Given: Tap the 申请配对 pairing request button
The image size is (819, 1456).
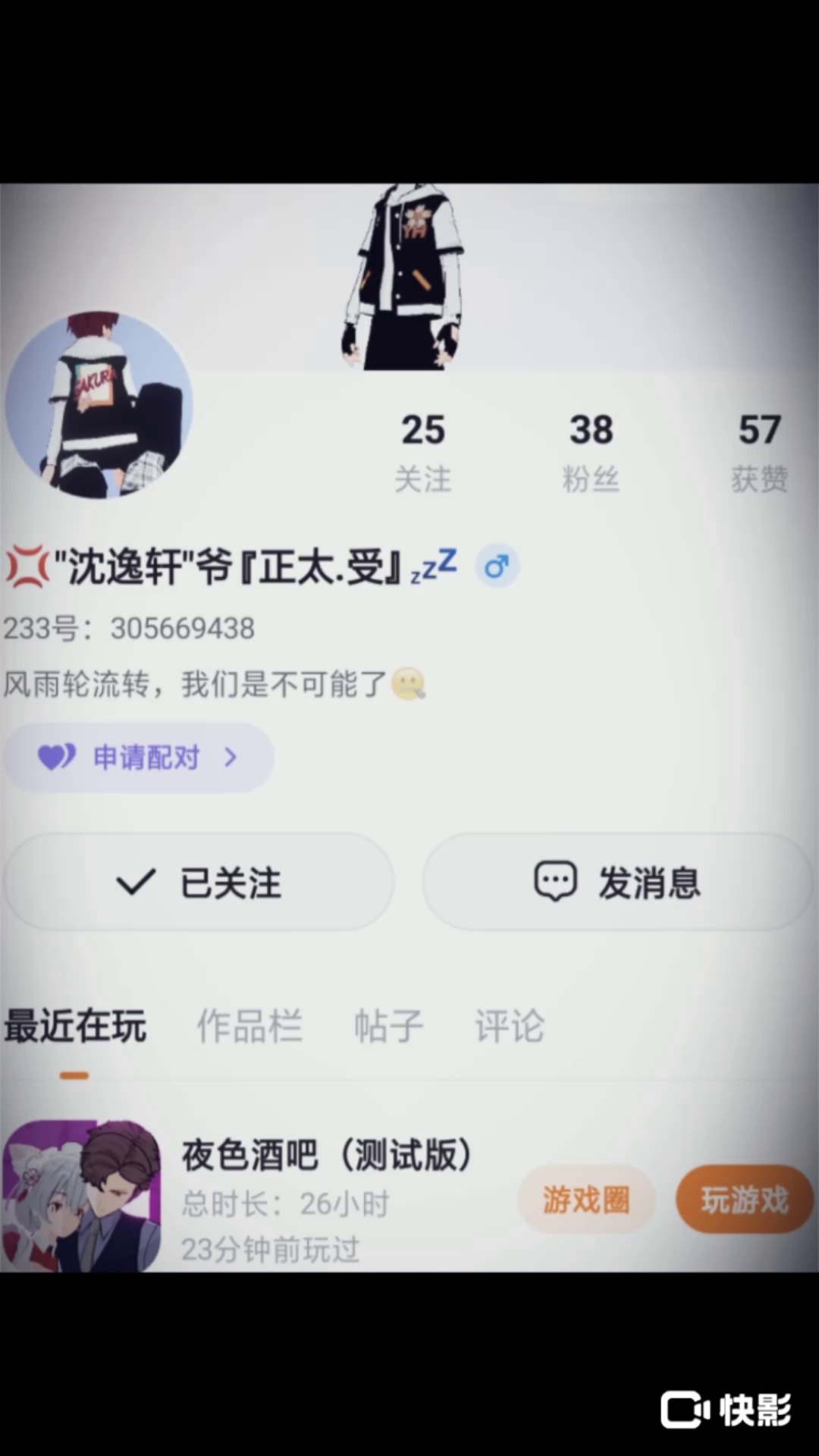Looking at the screenshot, I should (138, 757).
